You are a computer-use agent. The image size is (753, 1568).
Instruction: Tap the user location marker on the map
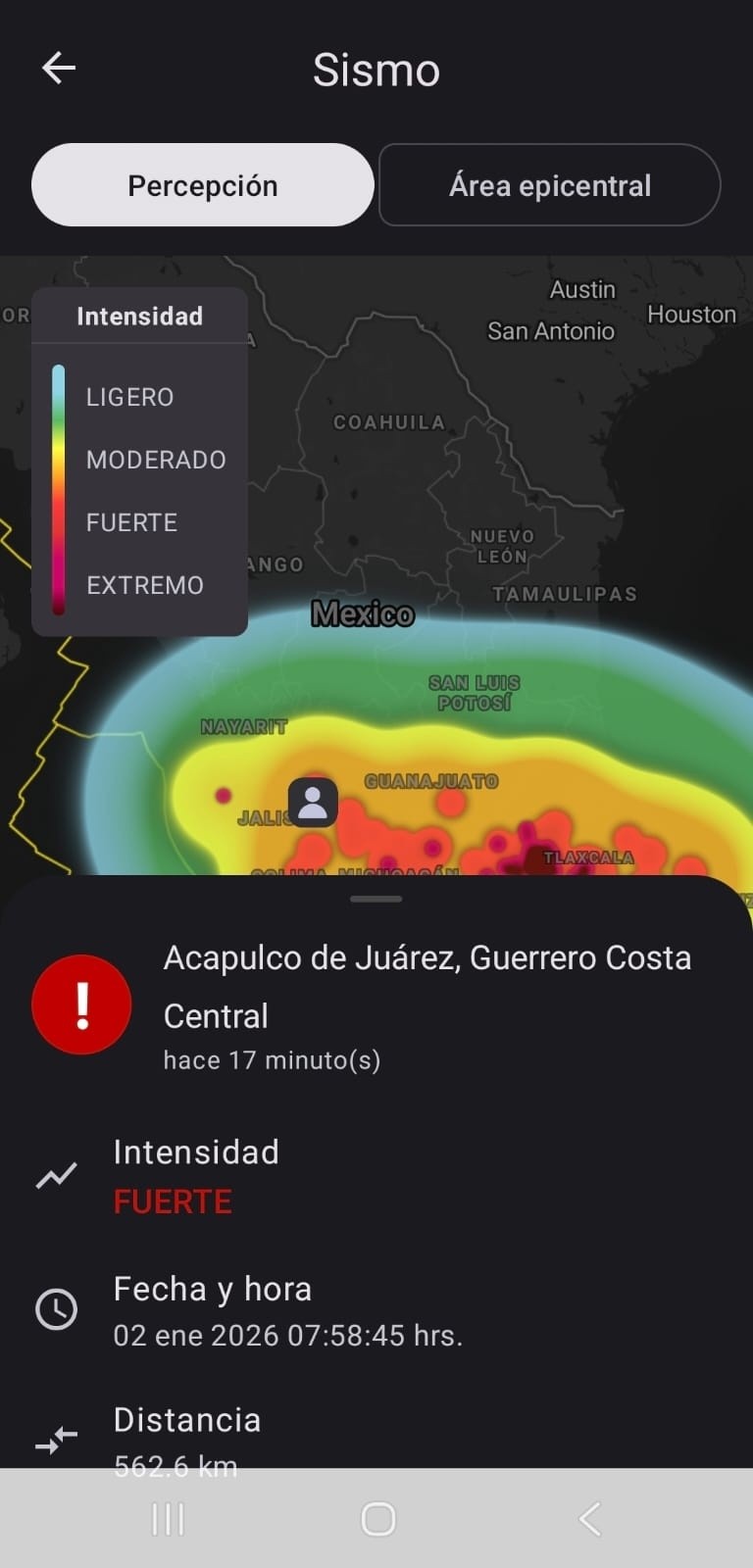pyautogui.click(x=313, y=803)
